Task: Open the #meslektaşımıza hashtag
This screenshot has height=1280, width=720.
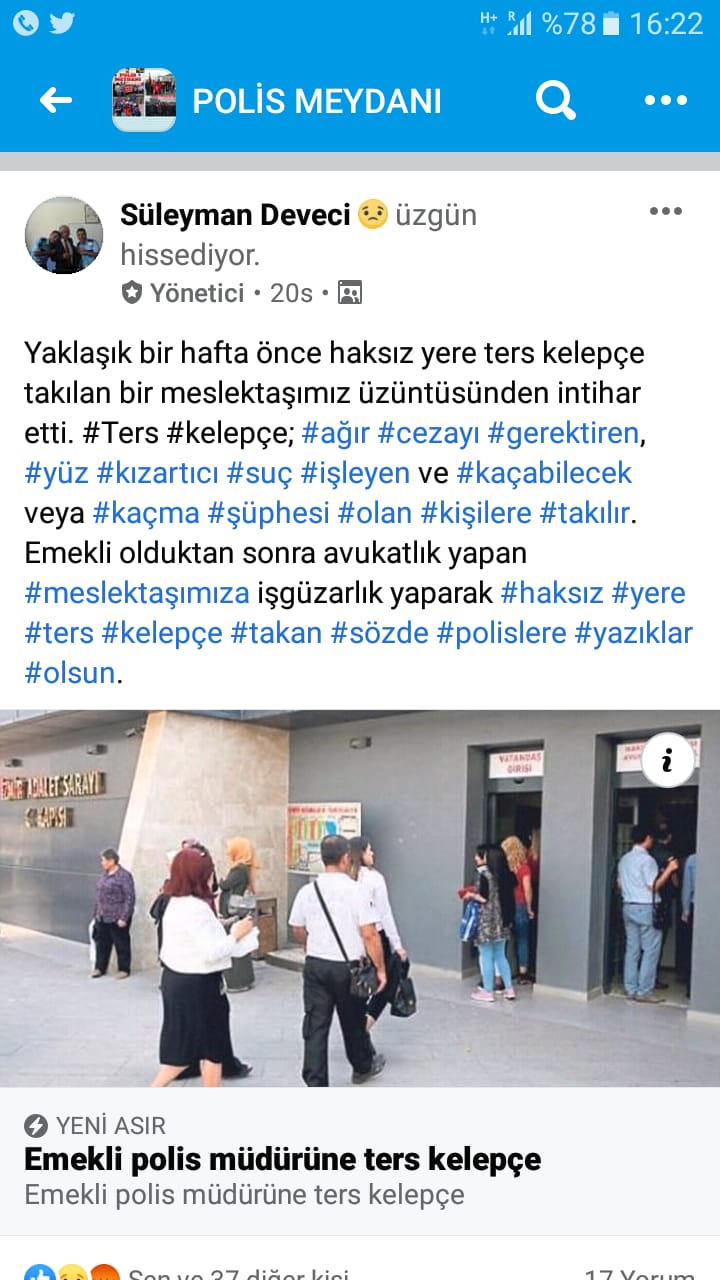Action: [136, 593]
